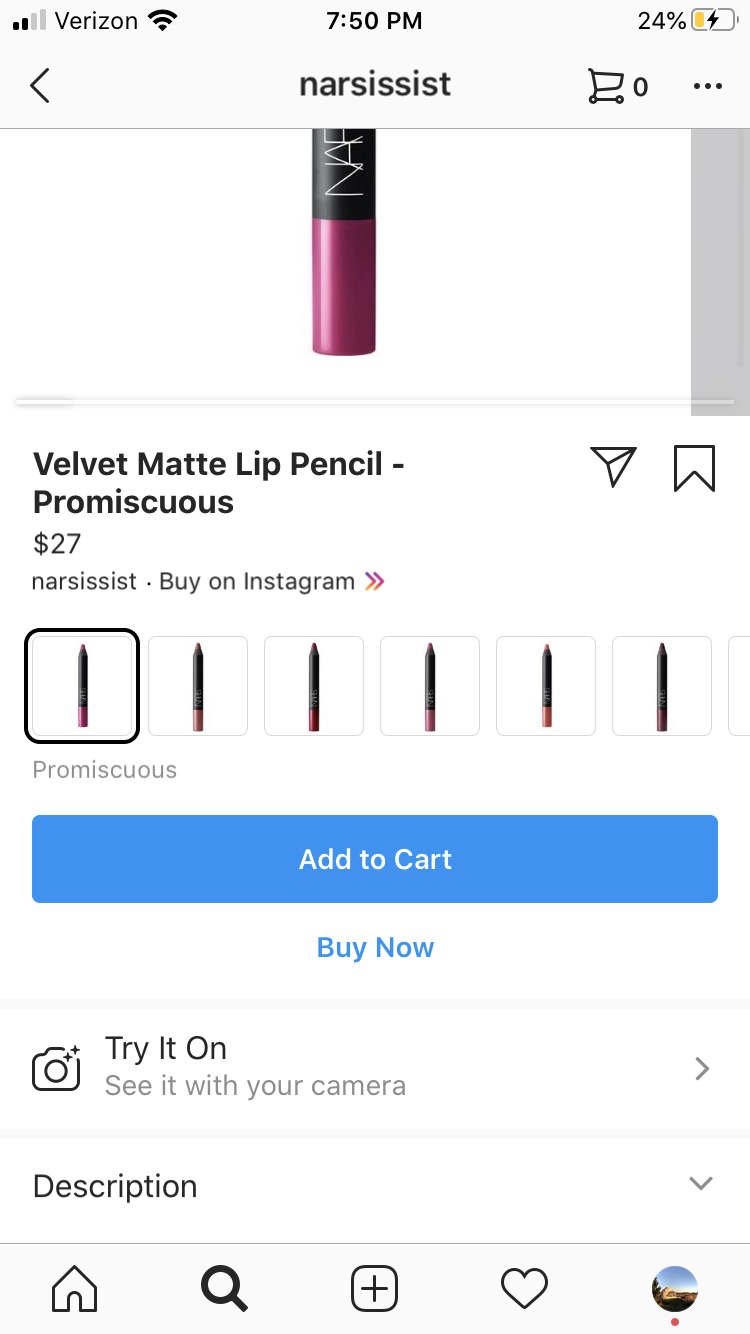Select the second lip pencil shade swatch

[198, 686]
